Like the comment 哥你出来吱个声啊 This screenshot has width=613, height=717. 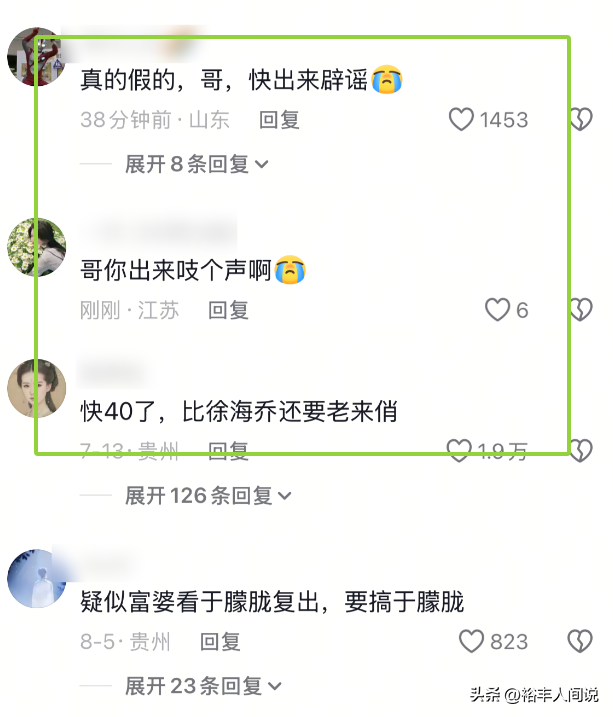click(498, 310)
